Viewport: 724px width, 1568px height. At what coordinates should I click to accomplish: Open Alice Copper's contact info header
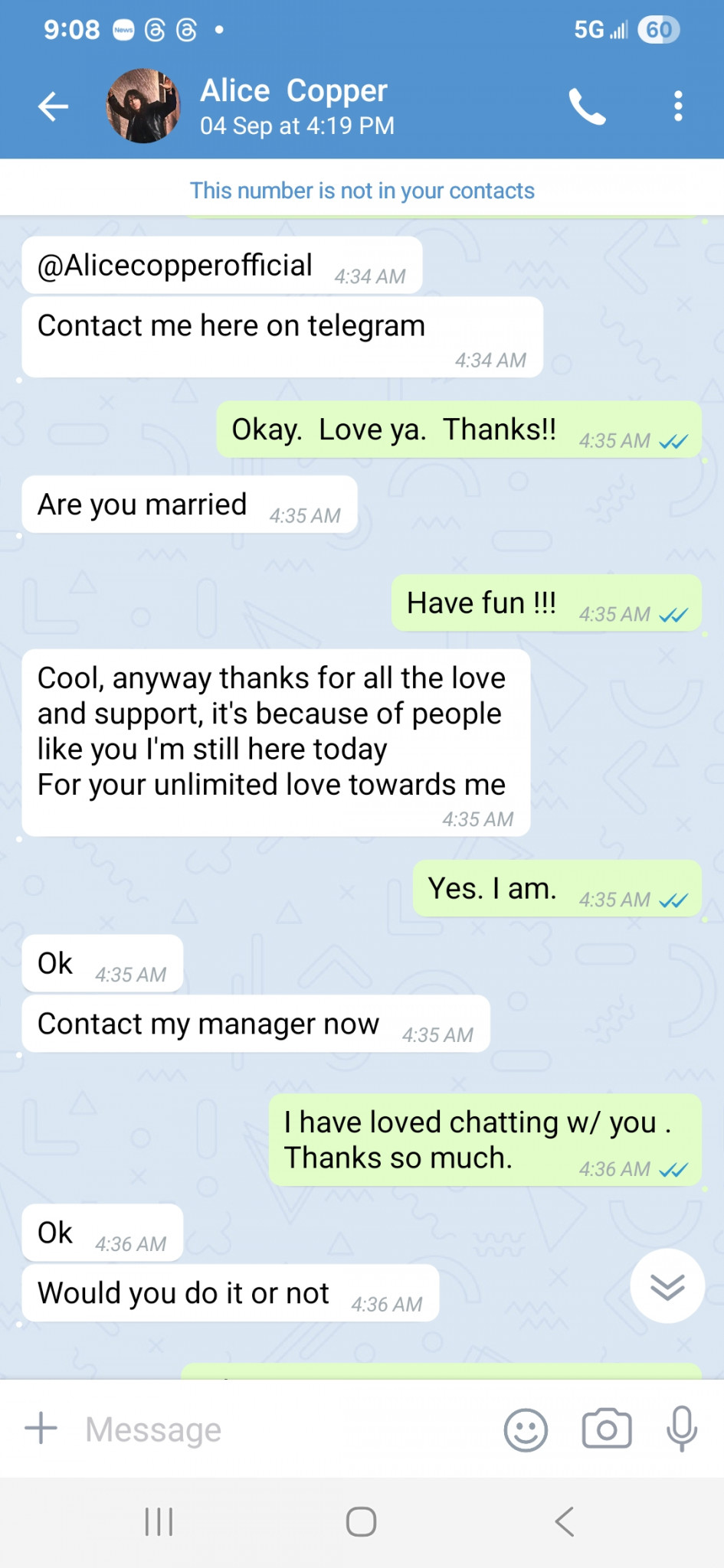pos(297,106)
